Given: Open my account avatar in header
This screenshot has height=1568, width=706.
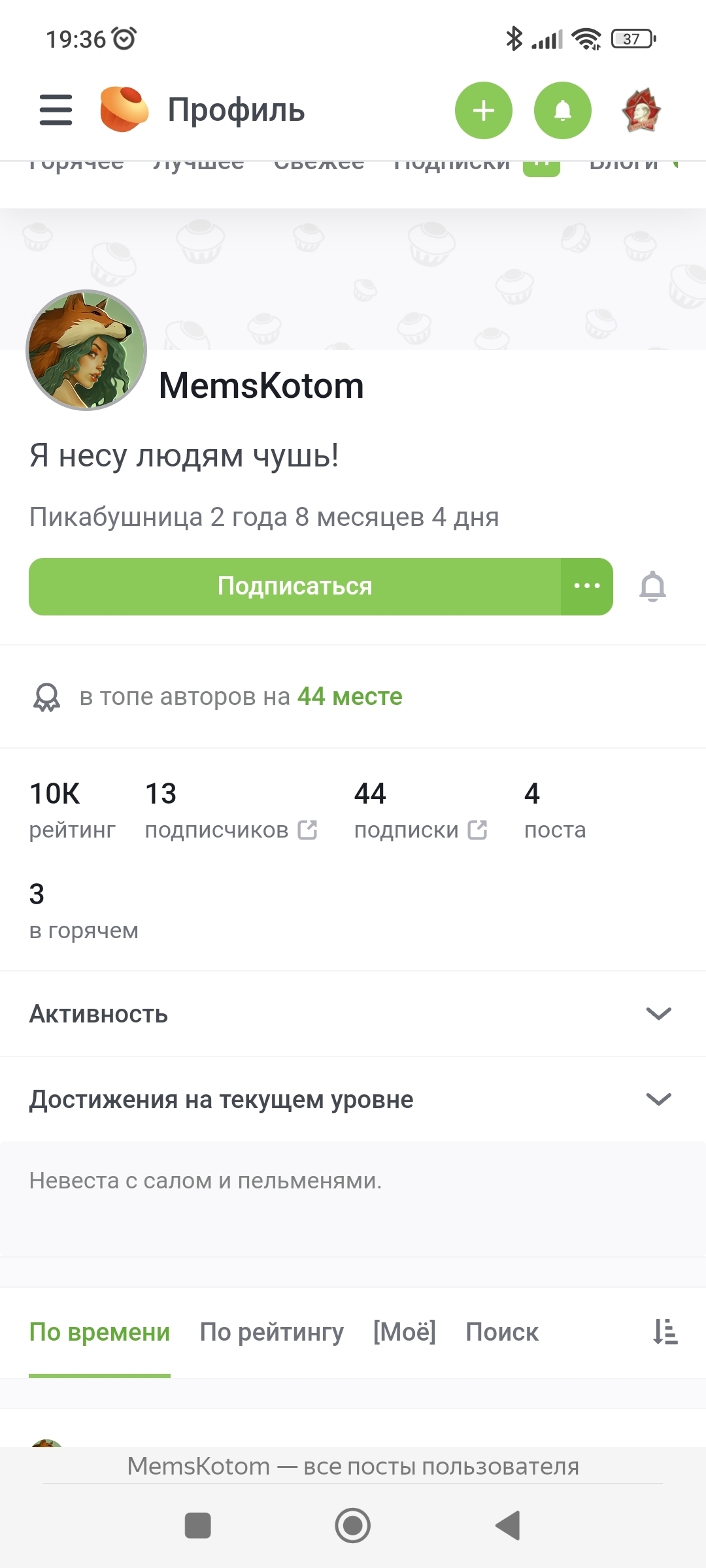Looking at the screenshot, I should point(641,110).
